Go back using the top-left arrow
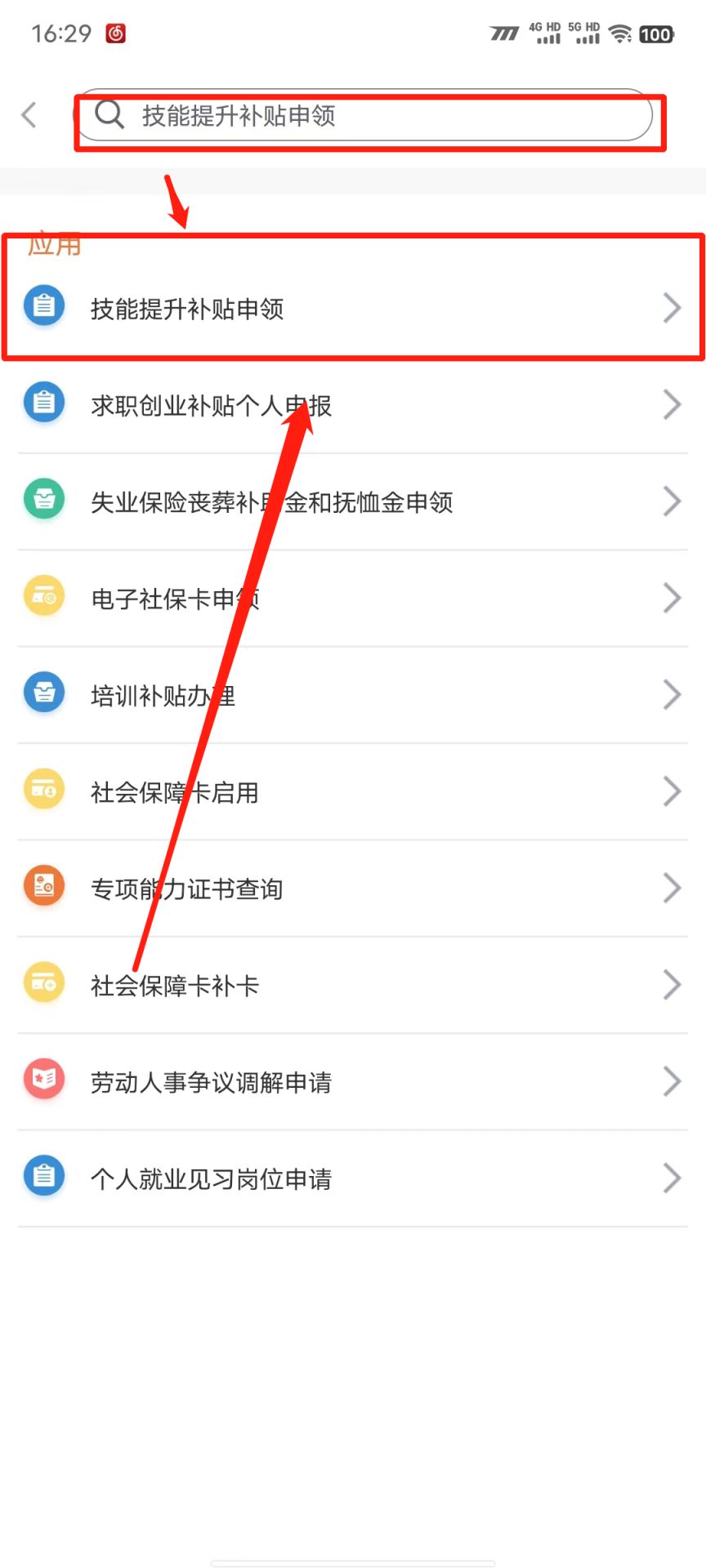Viewport: 706px width, 1568px height. [29, 115]
